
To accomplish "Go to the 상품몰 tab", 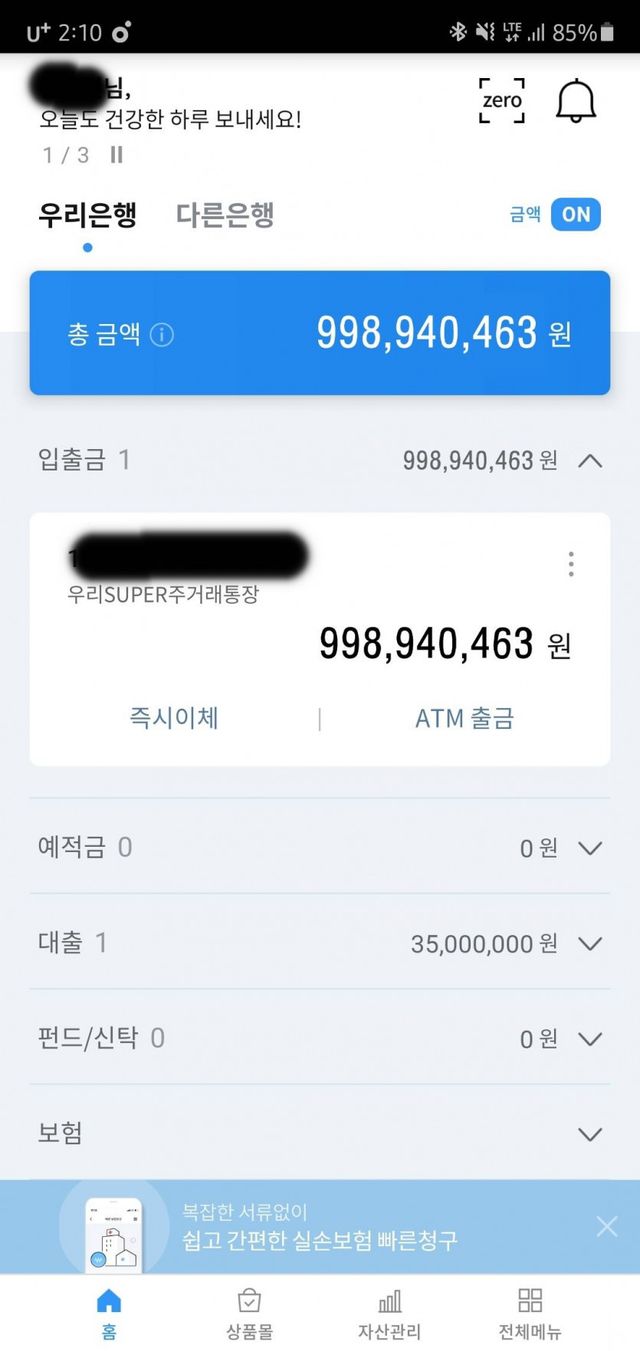I will (249, 1313).
